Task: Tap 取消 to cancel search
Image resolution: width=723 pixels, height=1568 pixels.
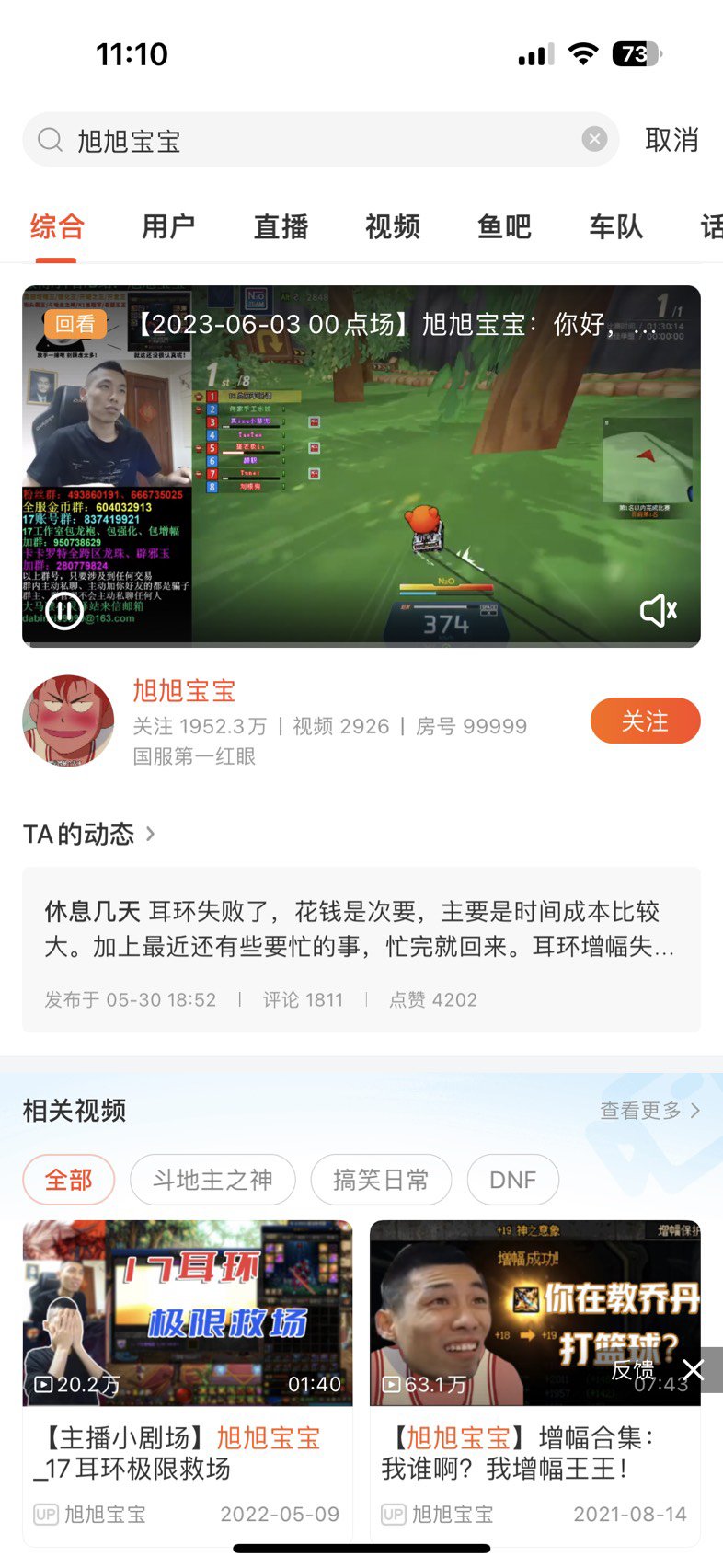Action: coord(671,140)
